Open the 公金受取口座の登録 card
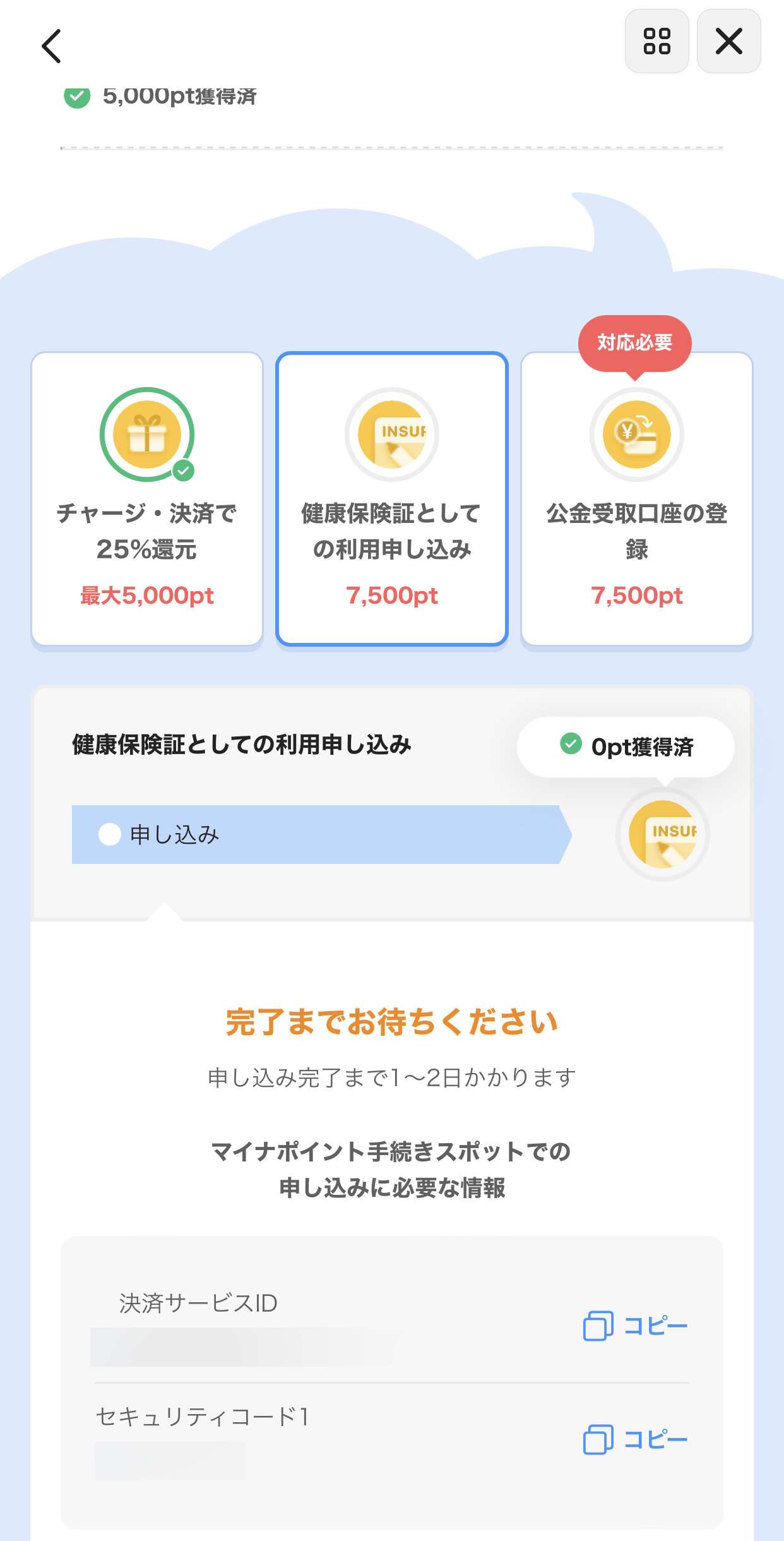Screen dimensions: 784x1541 click(637, 499)
